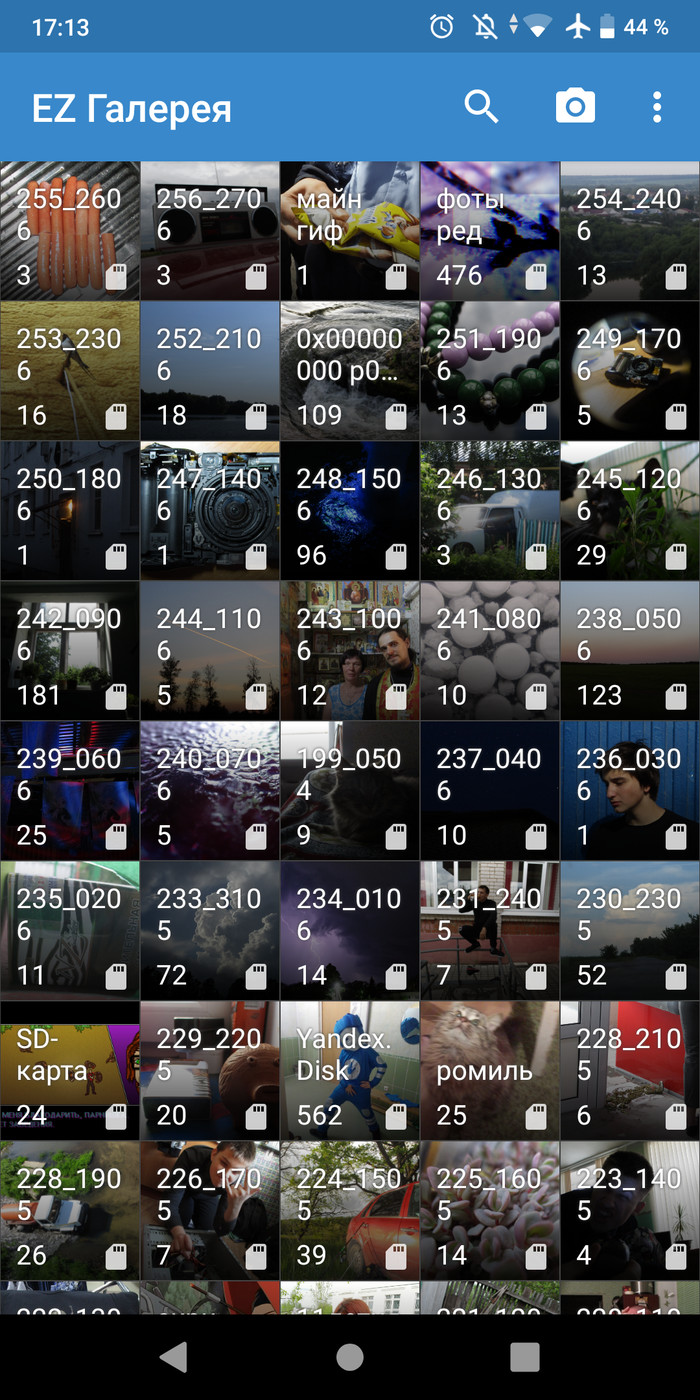Open the SD-карта folder

point(70,1071)
